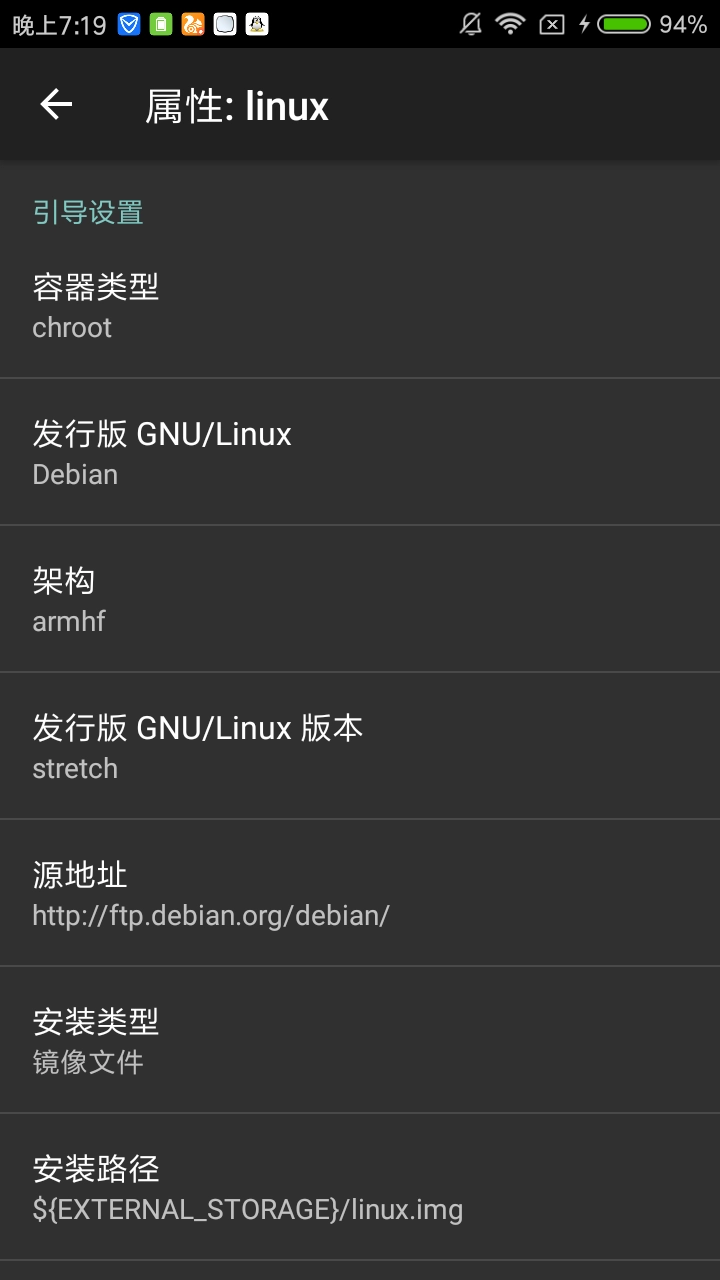Open the 发行版版本 stretch setting
This screenshot has width=720, height=1280.
tap(360, 745)
